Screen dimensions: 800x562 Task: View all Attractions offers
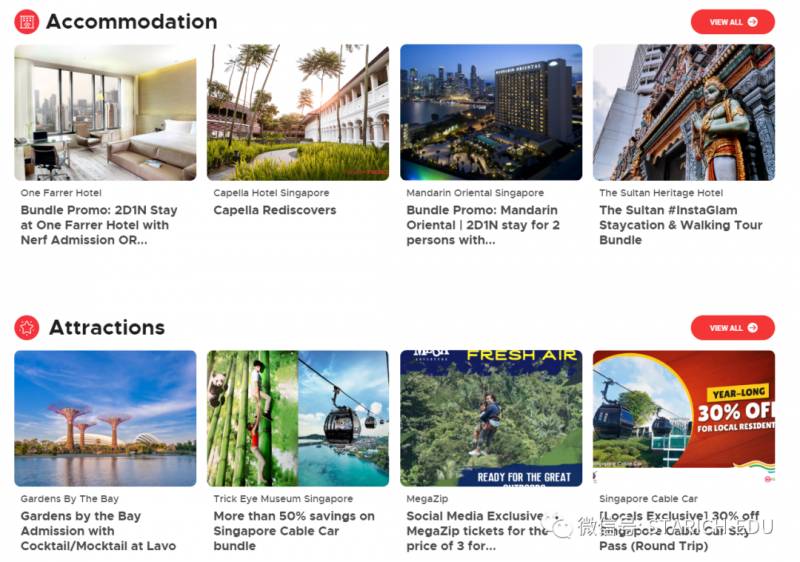(x=732, y=328)
